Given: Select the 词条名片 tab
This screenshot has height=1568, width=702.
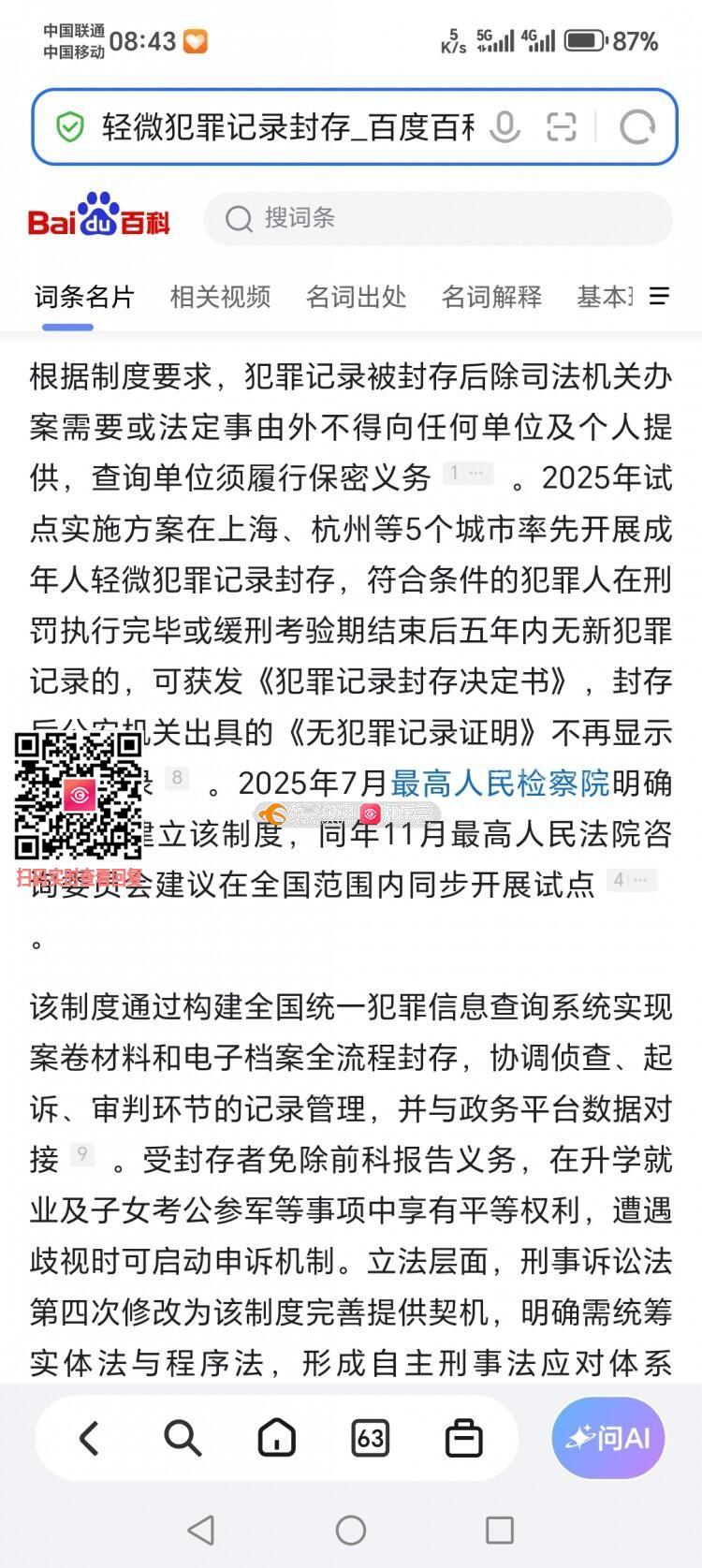Looking at the screenshot, I should point(84,297).
